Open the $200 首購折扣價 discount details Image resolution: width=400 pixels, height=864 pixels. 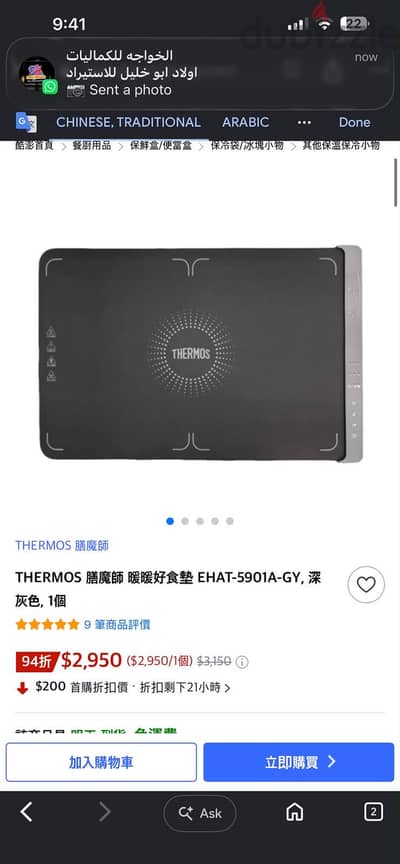tap(123, 687)
